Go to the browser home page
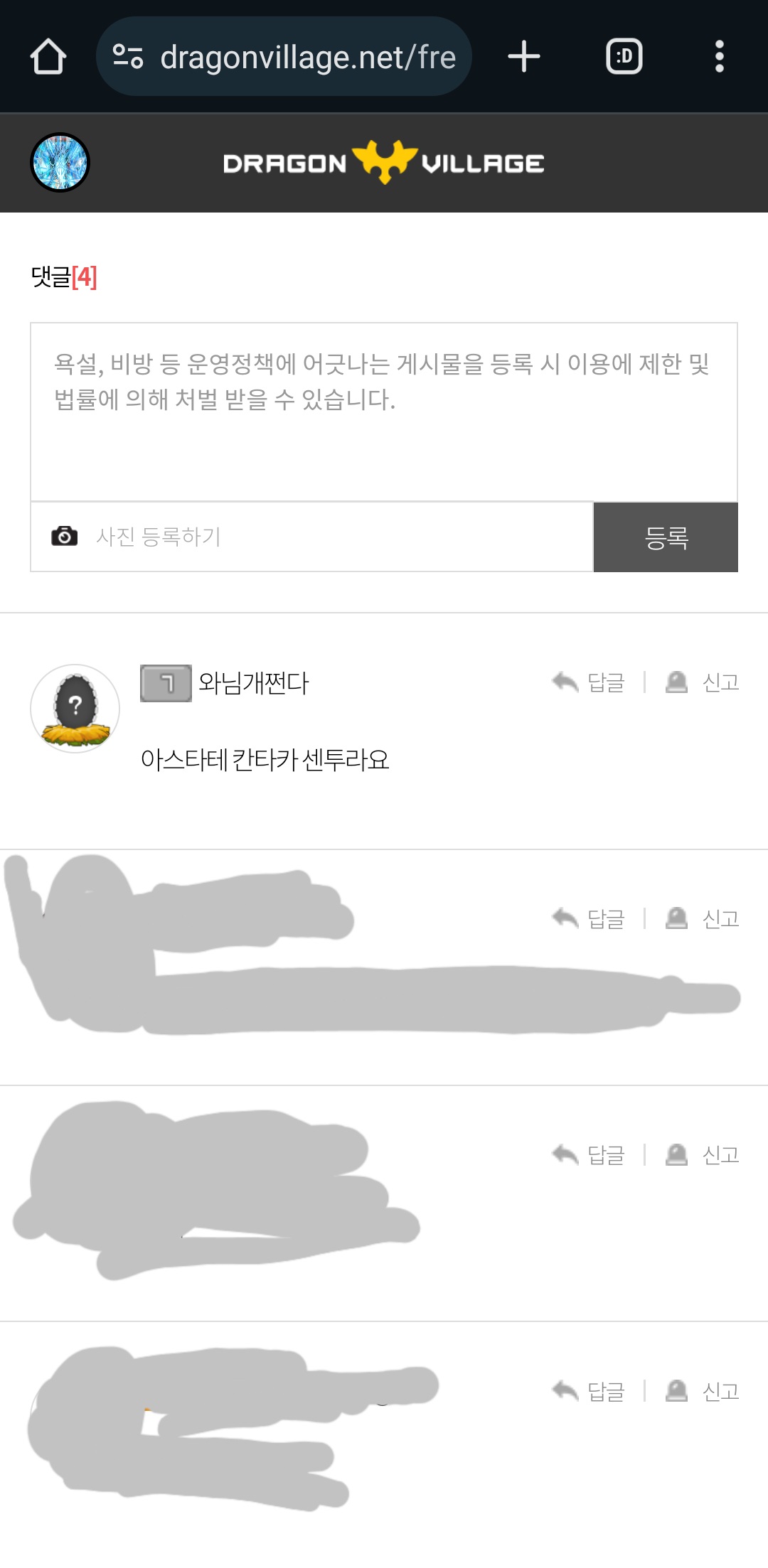Image resolution: width=768 pixels, height=1568 pixels. pyautogui.click(x=48, y=57)
